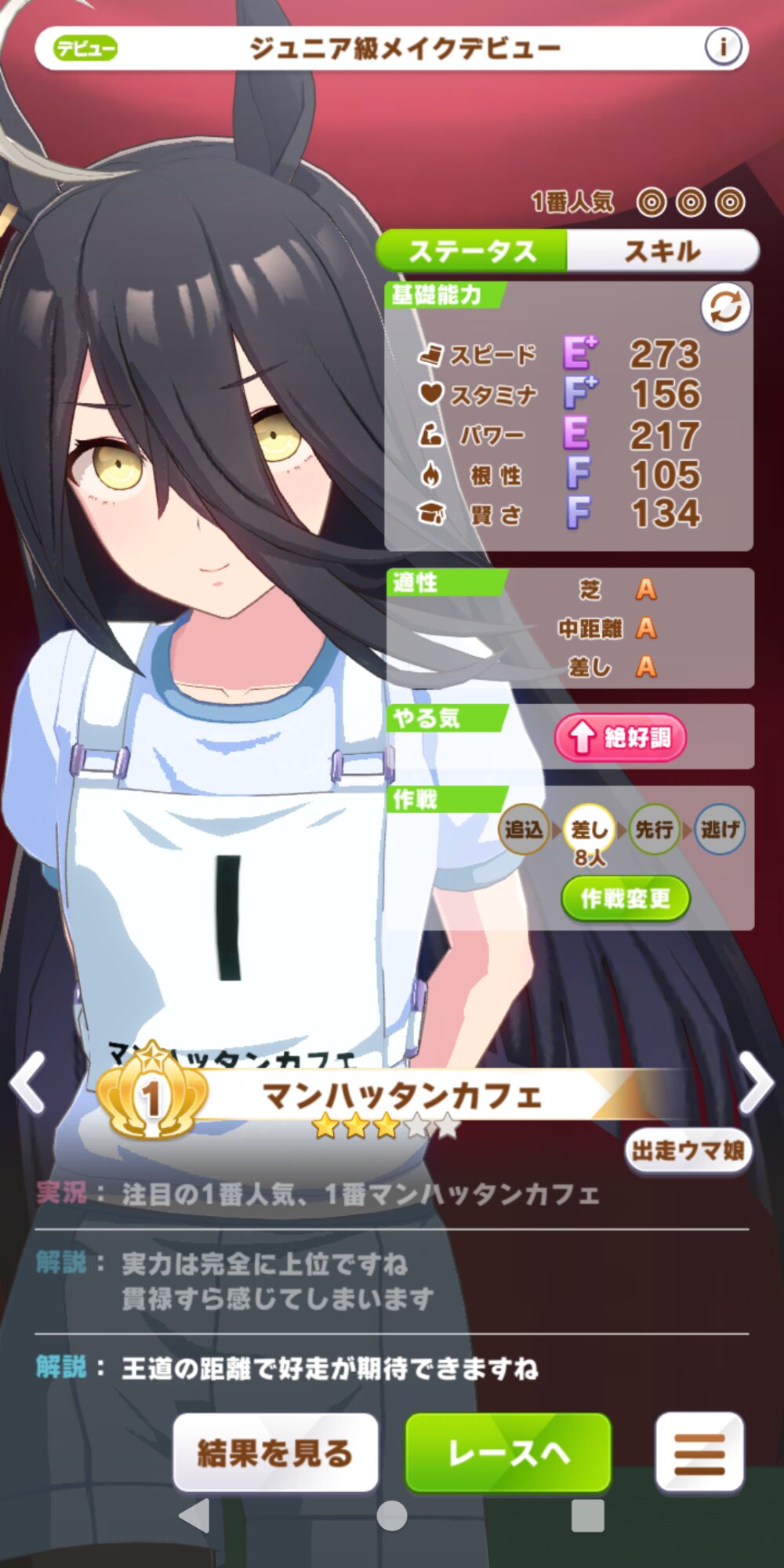Switch to the スキル tab
Screen dimensions: 784x1568
pyautogui.click(x=662, y=251)
